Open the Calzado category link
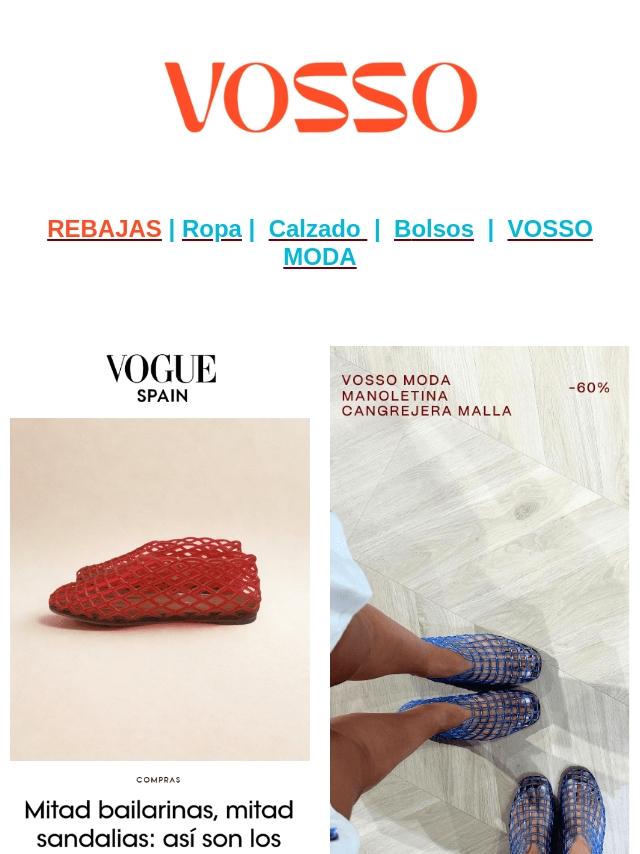640x854 pixels. [x=314, y=229]
